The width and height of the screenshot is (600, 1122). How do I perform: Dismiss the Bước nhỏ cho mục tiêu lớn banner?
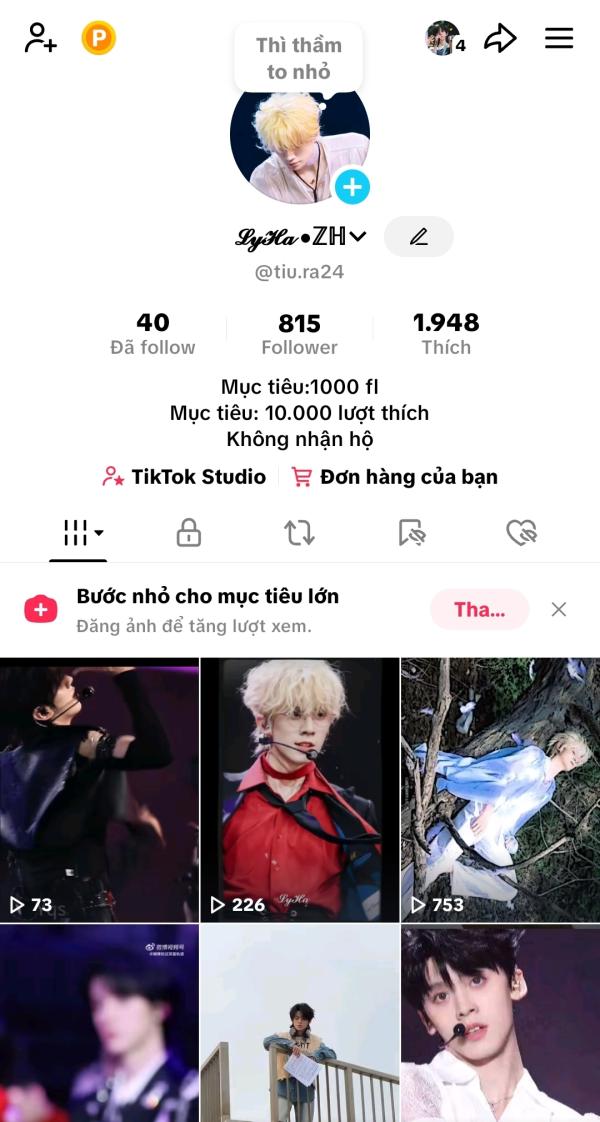[559, 609]
